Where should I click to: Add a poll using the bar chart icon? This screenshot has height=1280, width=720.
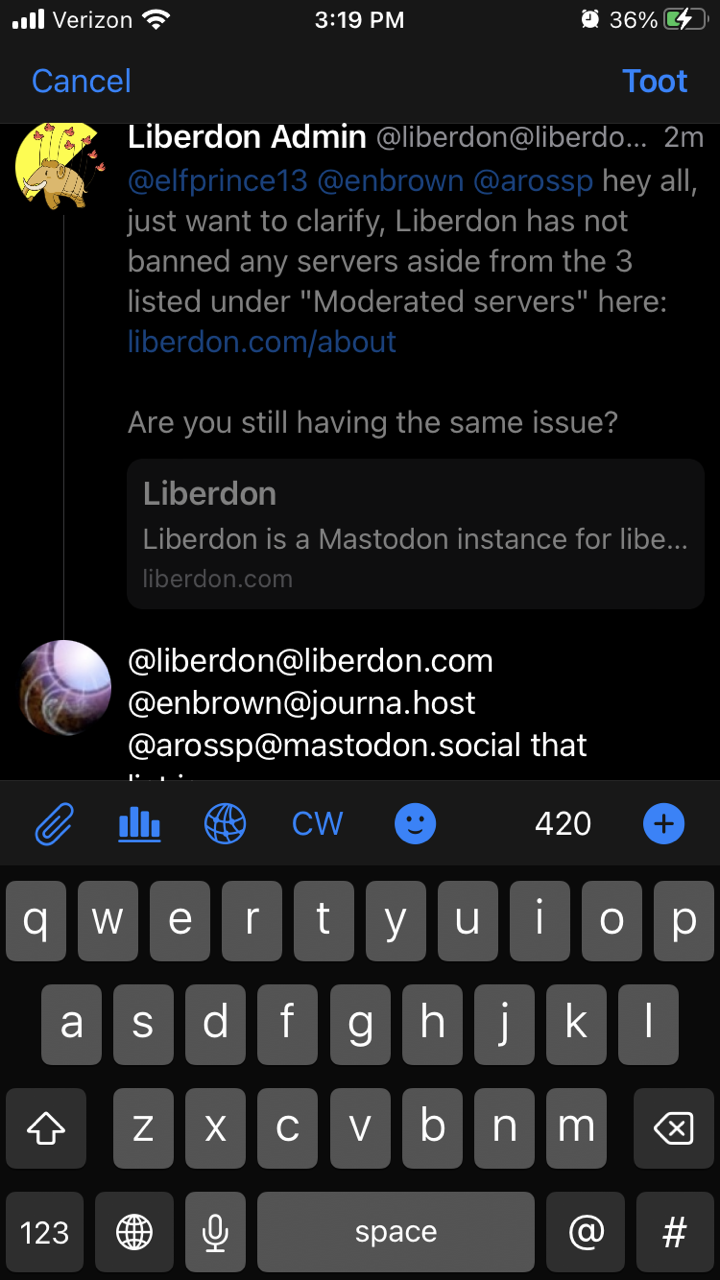pyautogui.click(x=139, y=824)
